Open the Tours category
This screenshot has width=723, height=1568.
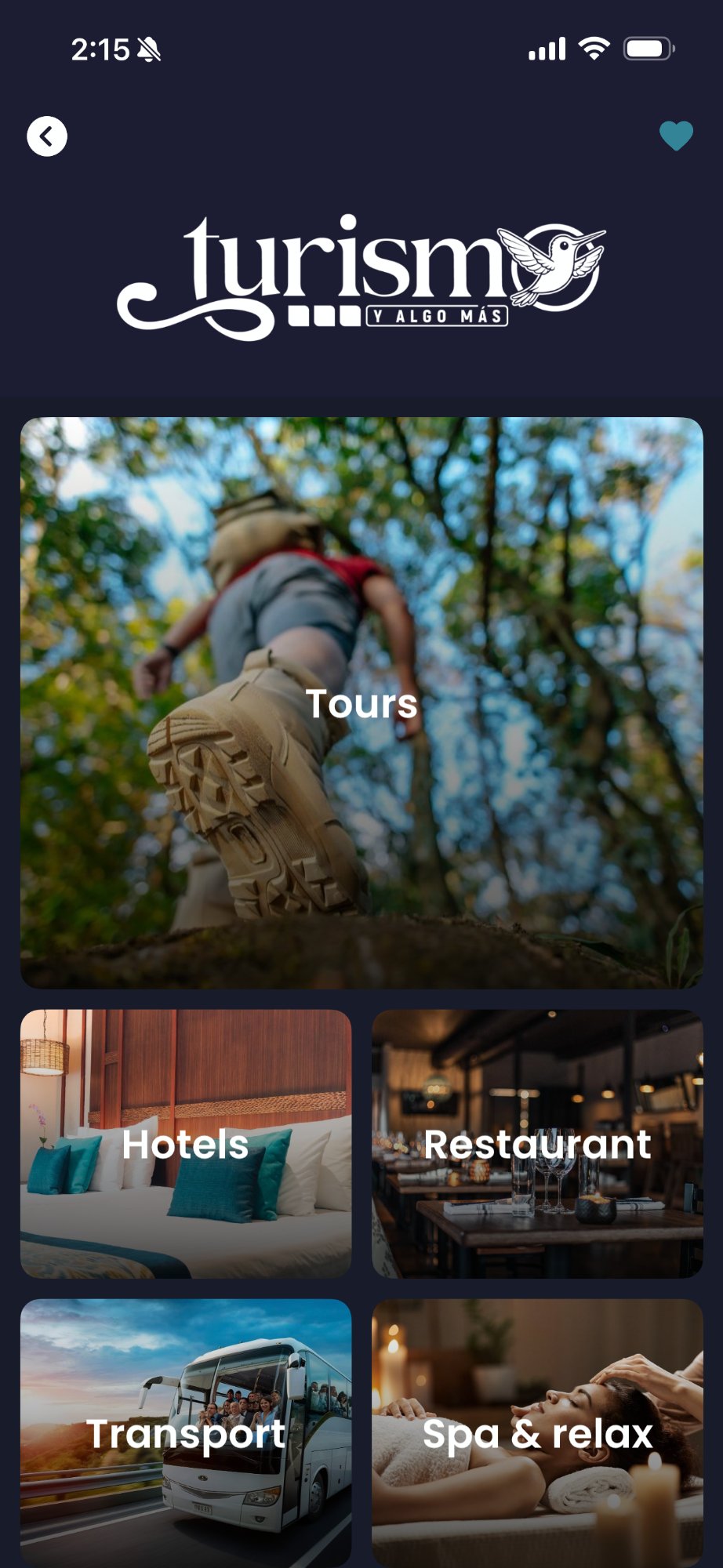[x=361, y=704]
